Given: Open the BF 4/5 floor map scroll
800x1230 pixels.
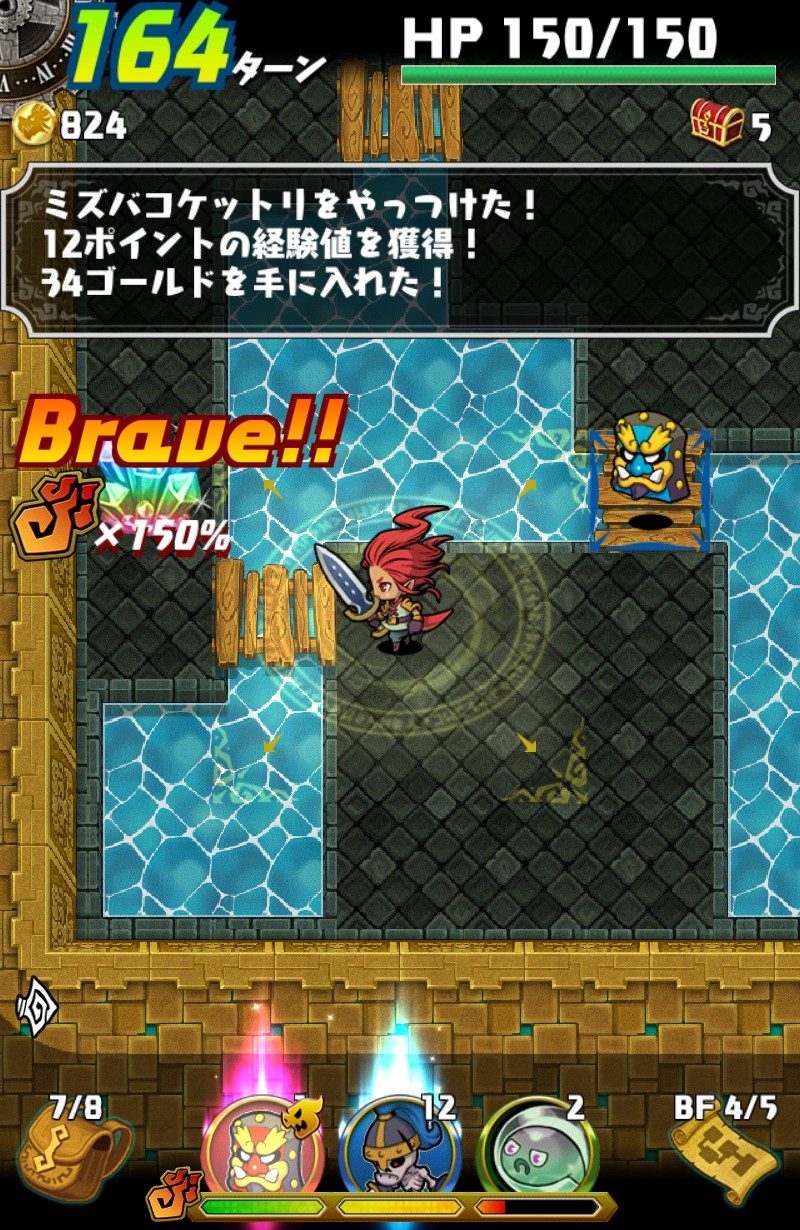Looking at the screenshot, I should pyautogui.click(x=725, y=1150).
